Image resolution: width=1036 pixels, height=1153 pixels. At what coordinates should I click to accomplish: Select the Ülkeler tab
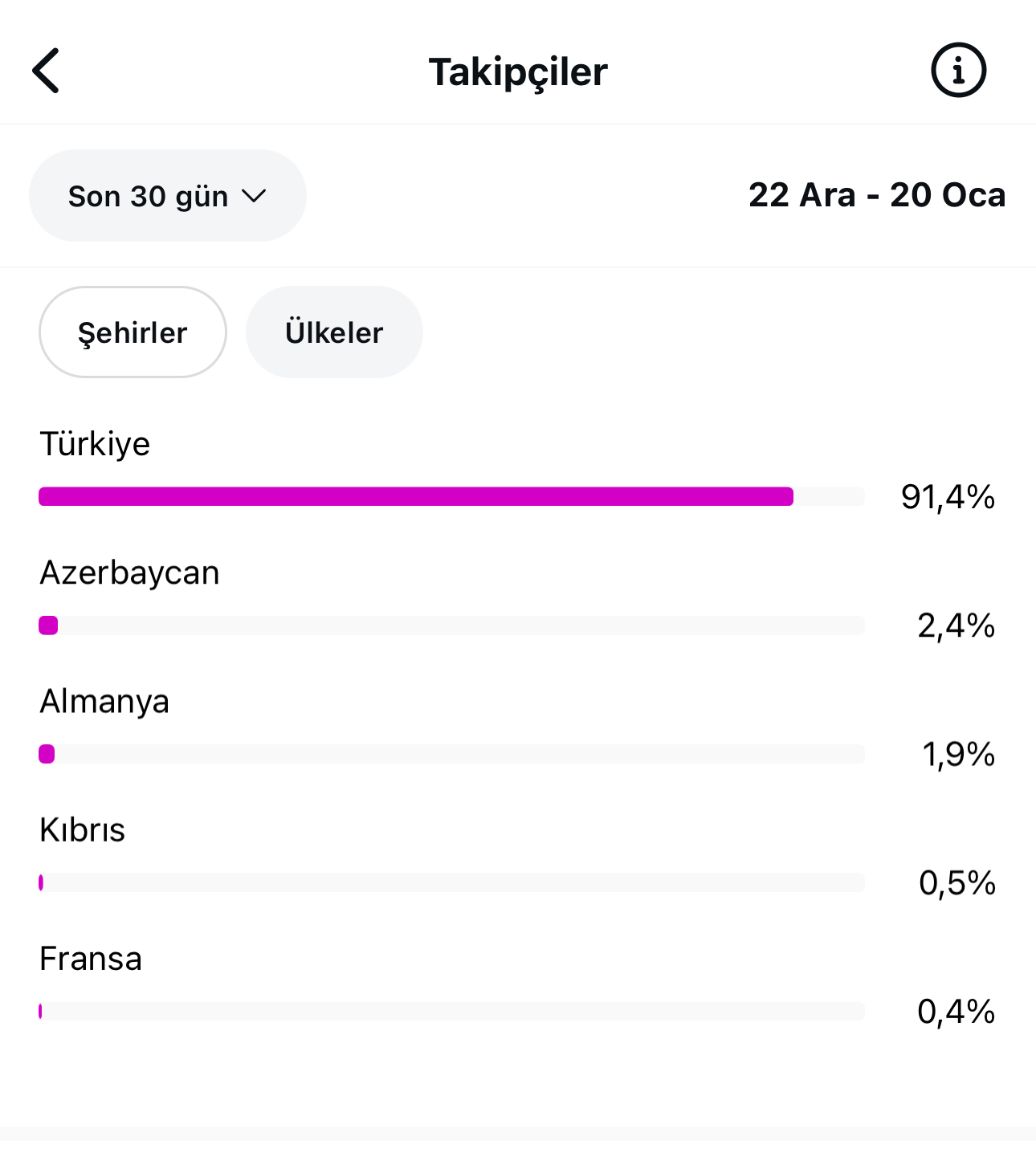(x=334, y=332)
